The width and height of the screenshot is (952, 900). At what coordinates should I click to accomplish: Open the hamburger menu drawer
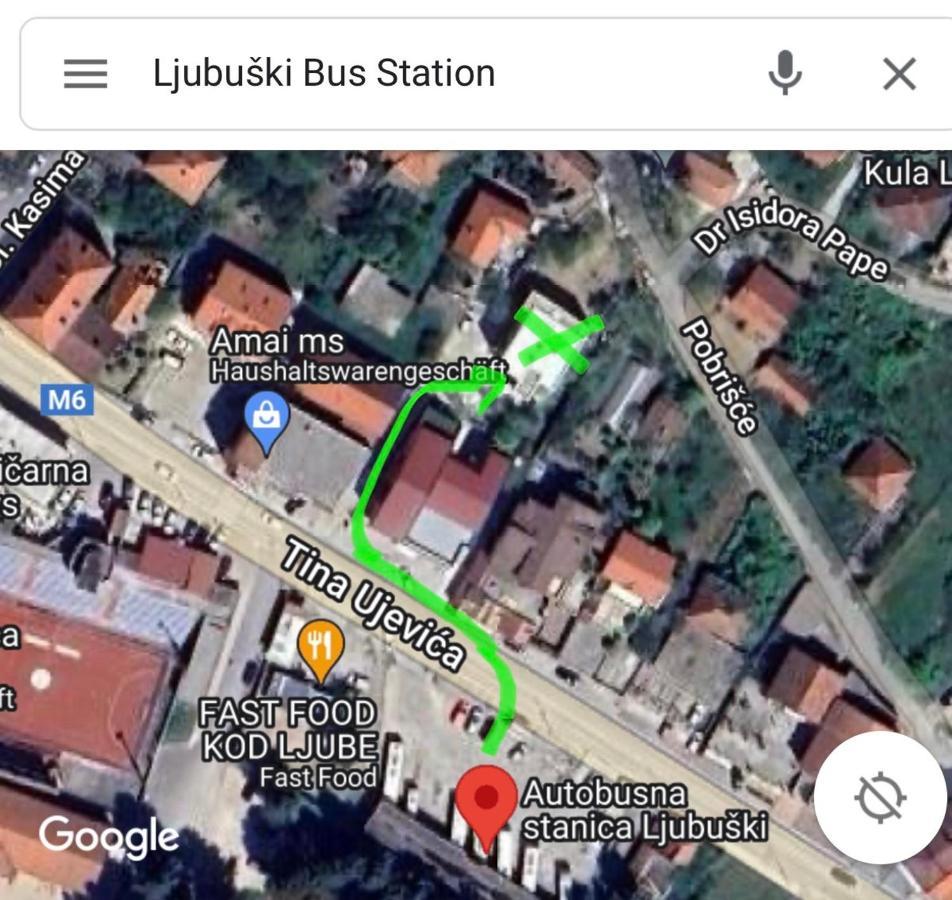click(x=85, y=73)
